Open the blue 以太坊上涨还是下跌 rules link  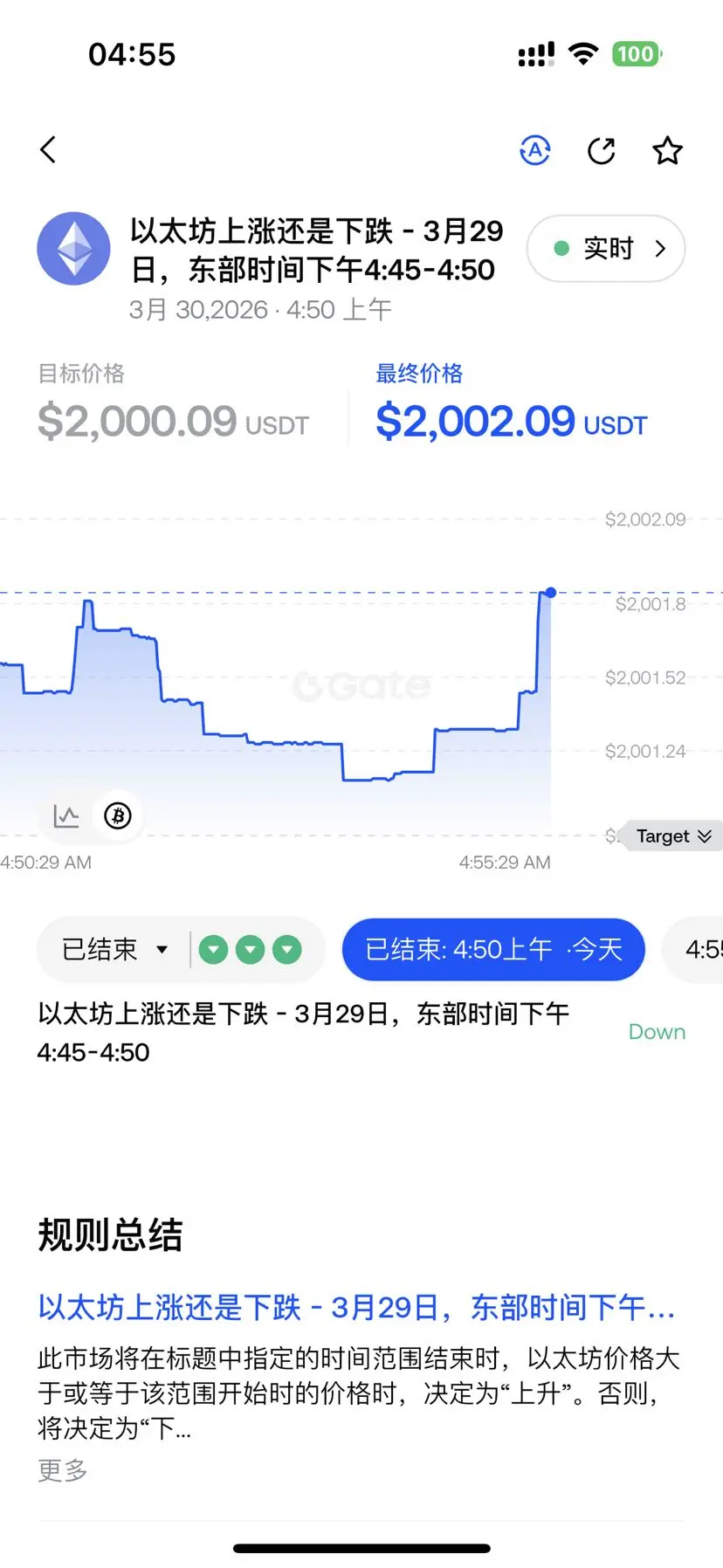pos(356,1308)
